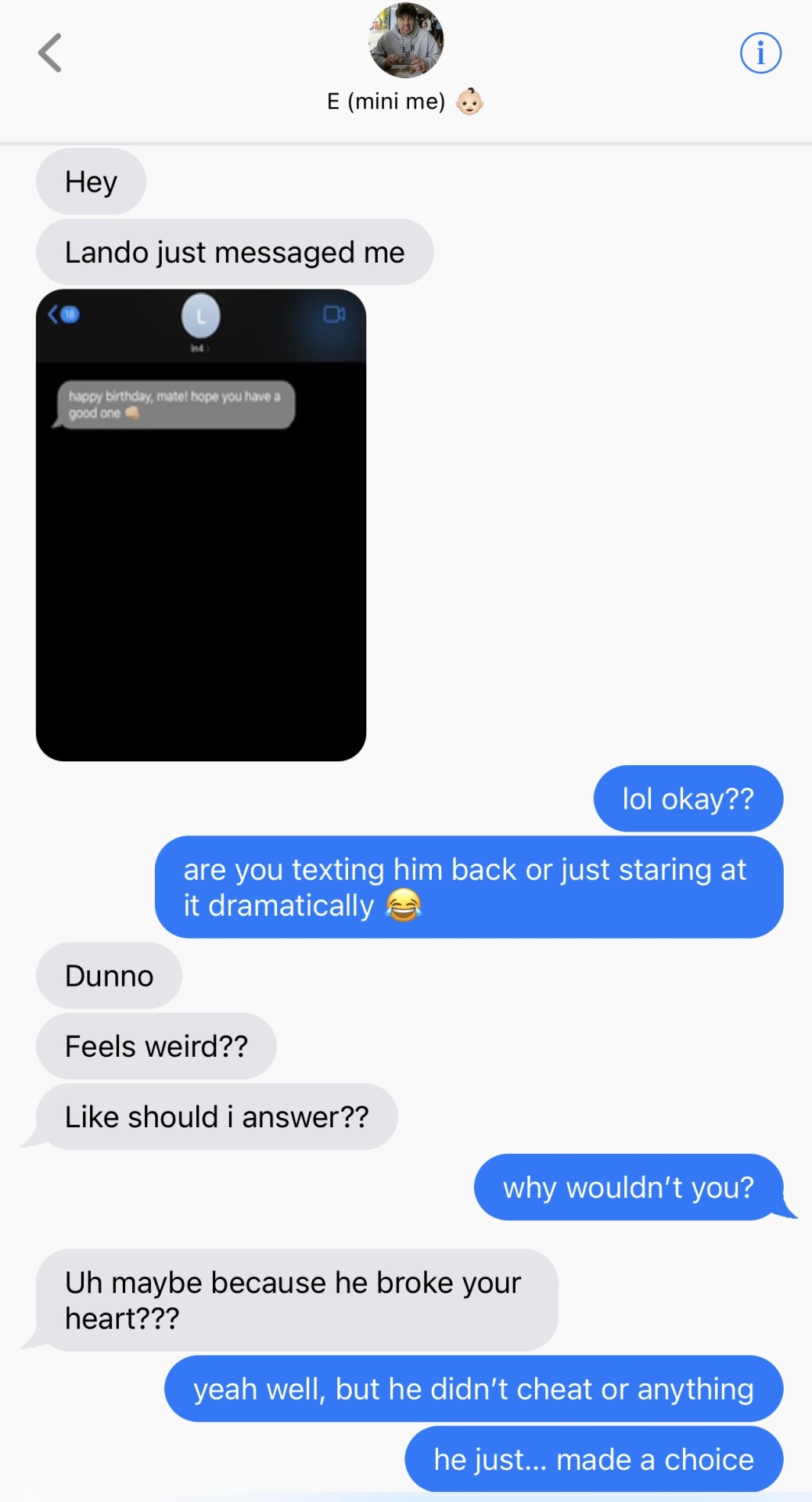
Task: Go back to the conversations list
Action: [x=50, y=53]
